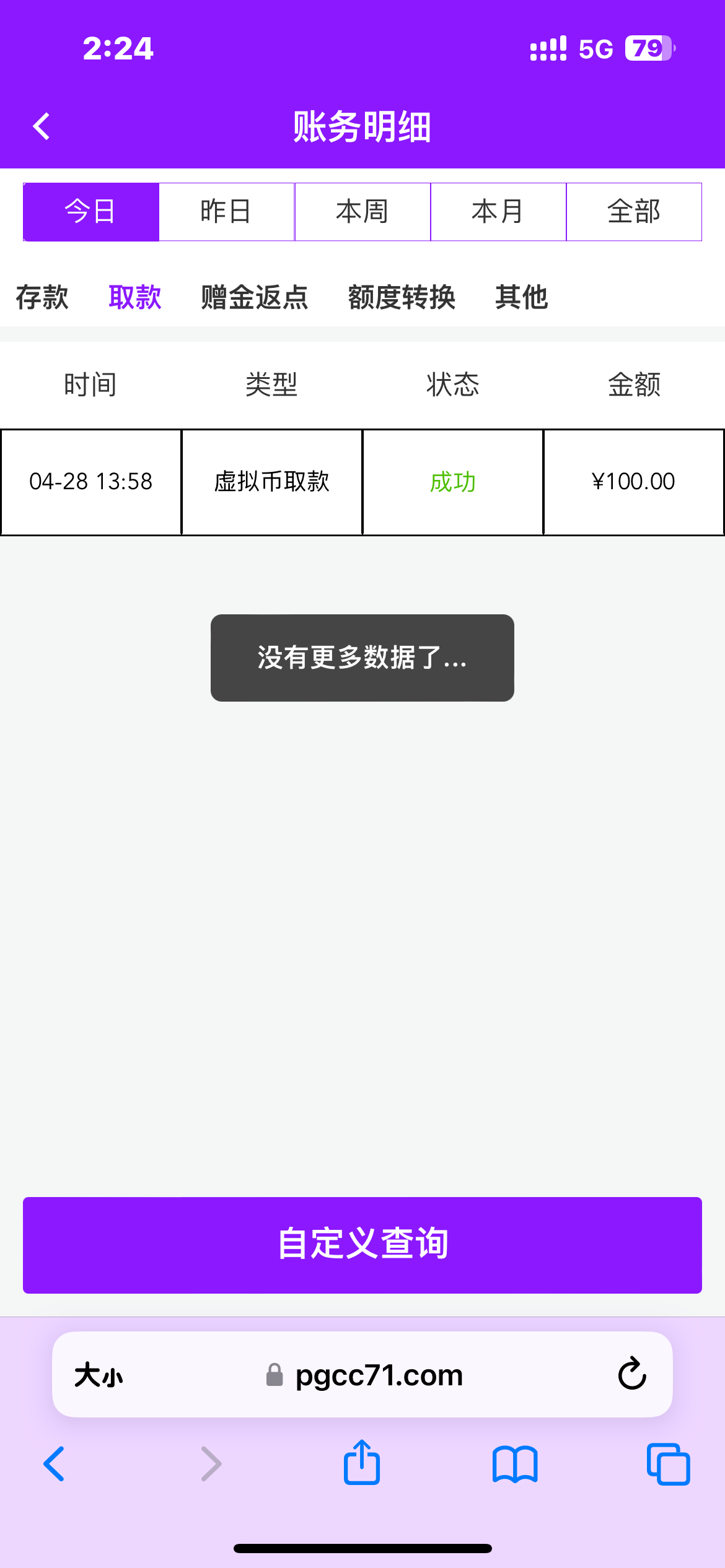Open the 大小 page settings menu
This screenshot has height=1568, width=725.
[x=99, y=1375]
